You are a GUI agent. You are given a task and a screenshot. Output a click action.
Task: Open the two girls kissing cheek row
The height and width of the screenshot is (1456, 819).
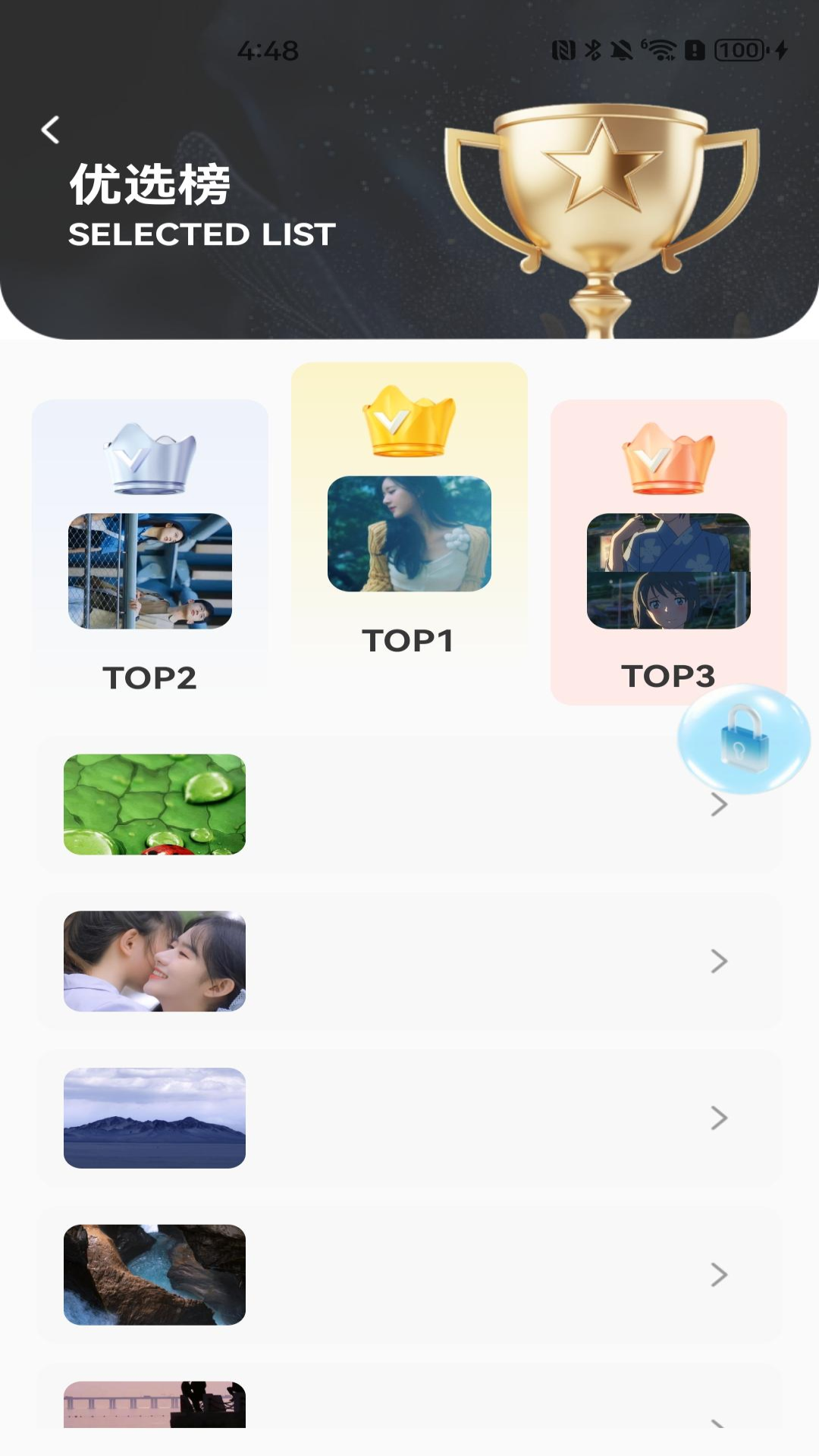[x=409, y=962]
